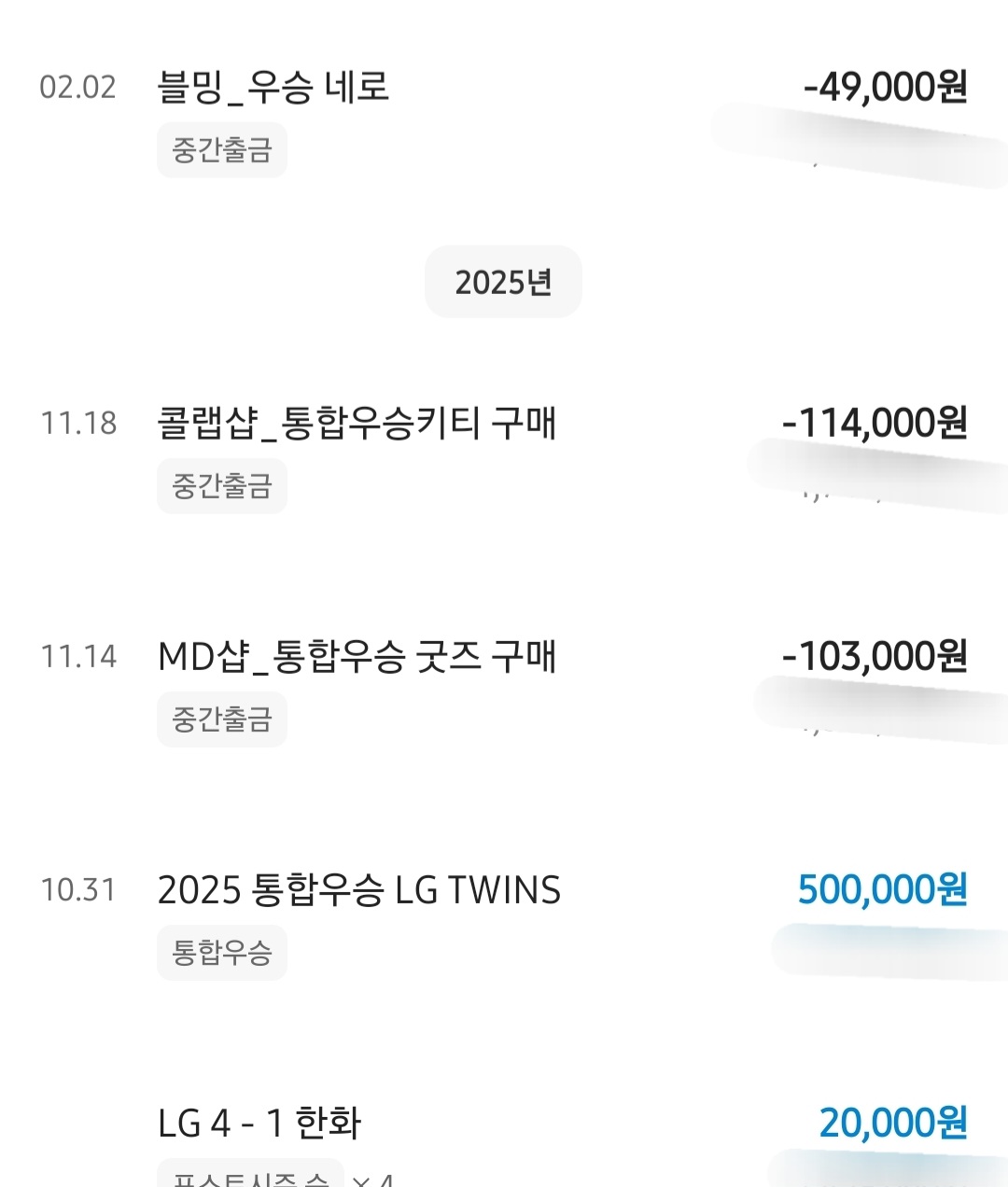This screenshot has height=1187, width=1008.
Task: Open the 2025 통합우승 LG TWINS deposit
Action: [x=358, y=890]
